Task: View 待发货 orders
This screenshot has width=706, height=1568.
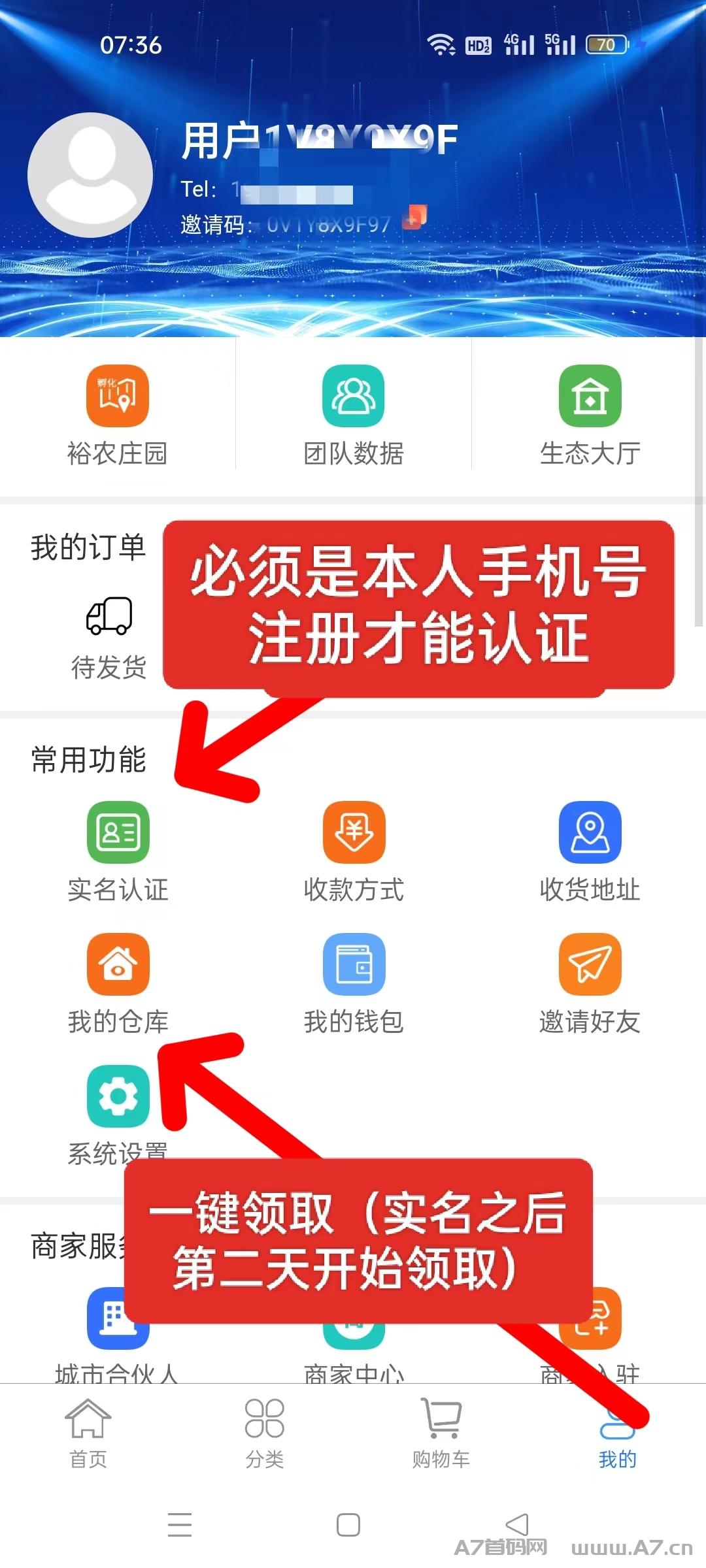Action: (x=109, y=638)
